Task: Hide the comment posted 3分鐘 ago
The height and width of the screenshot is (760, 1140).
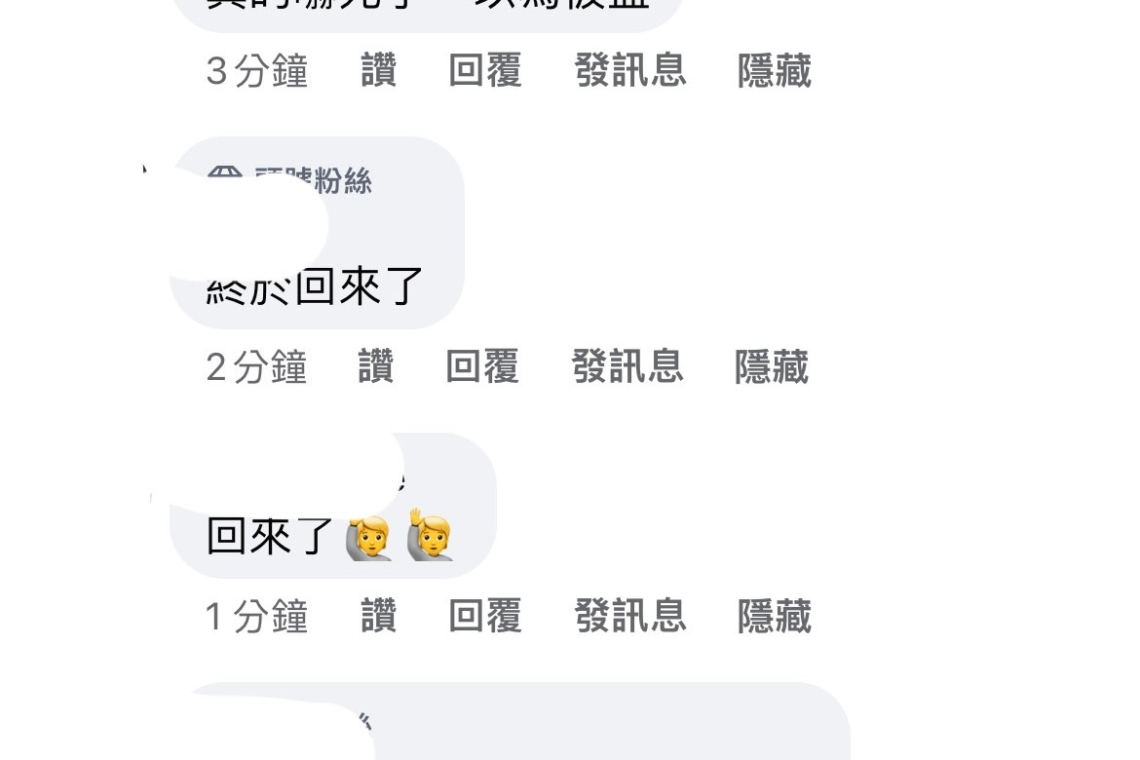Action: coord(774,71)
